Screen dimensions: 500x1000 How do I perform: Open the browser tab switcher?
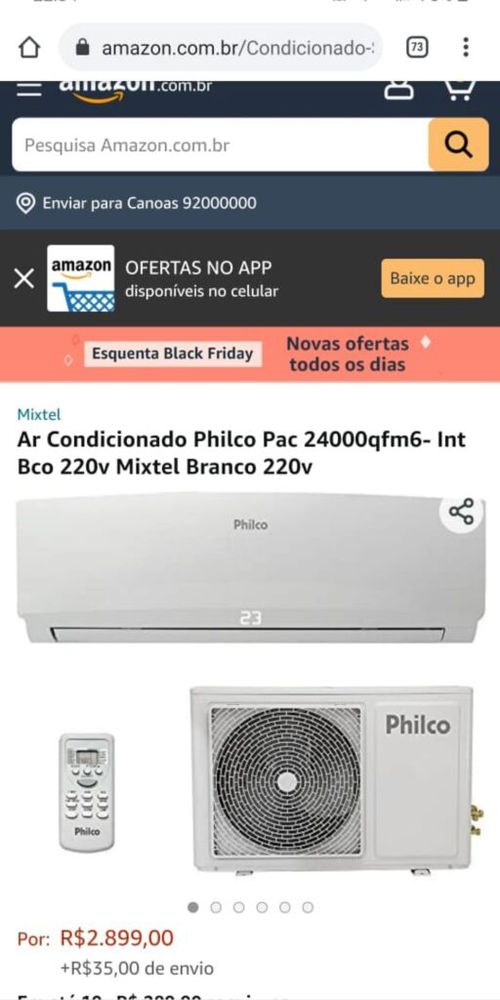(417, 47)
